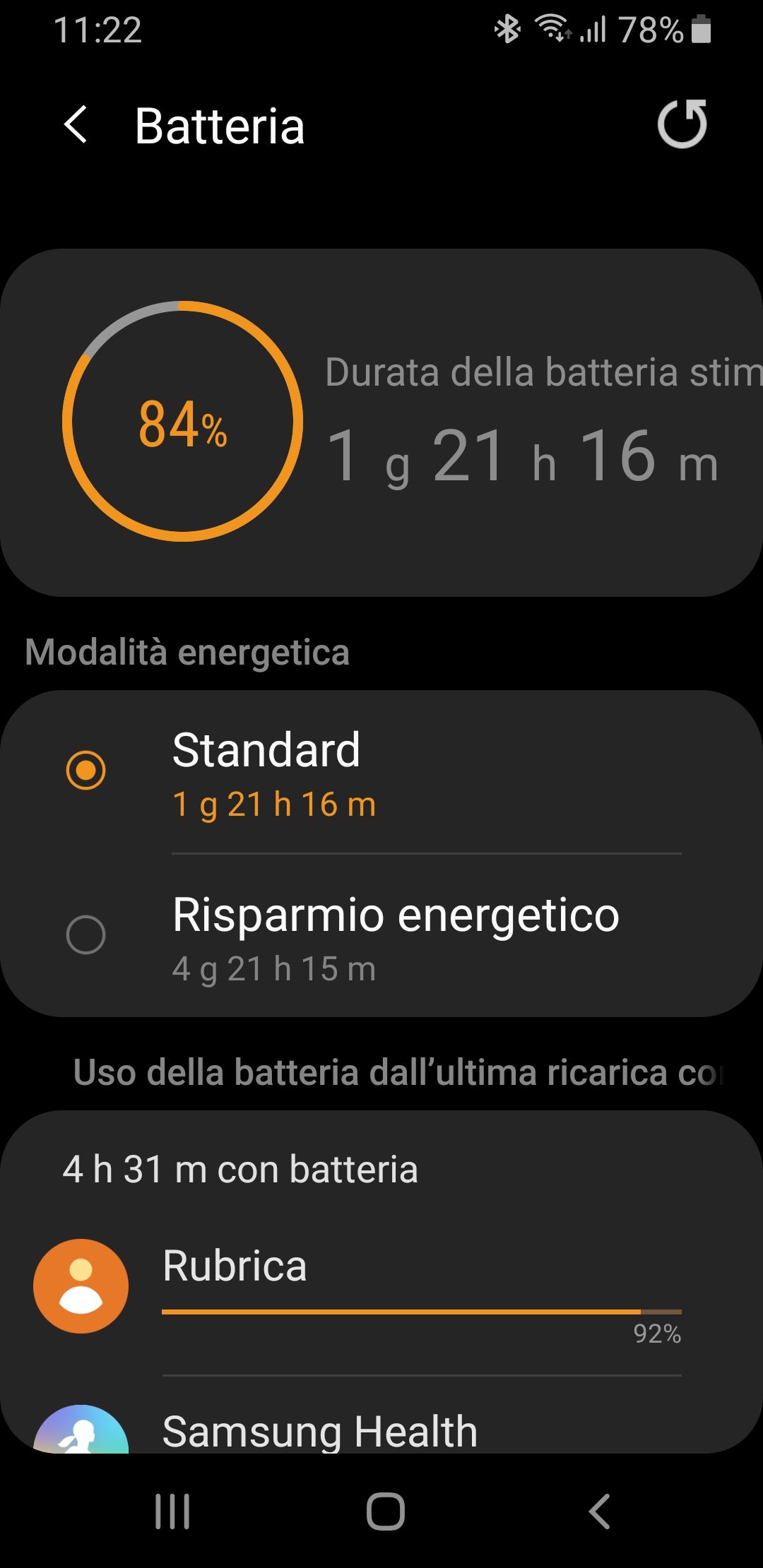
Task: Tap the Wi-Fi status bar icon
Action: tap(552, 30)
